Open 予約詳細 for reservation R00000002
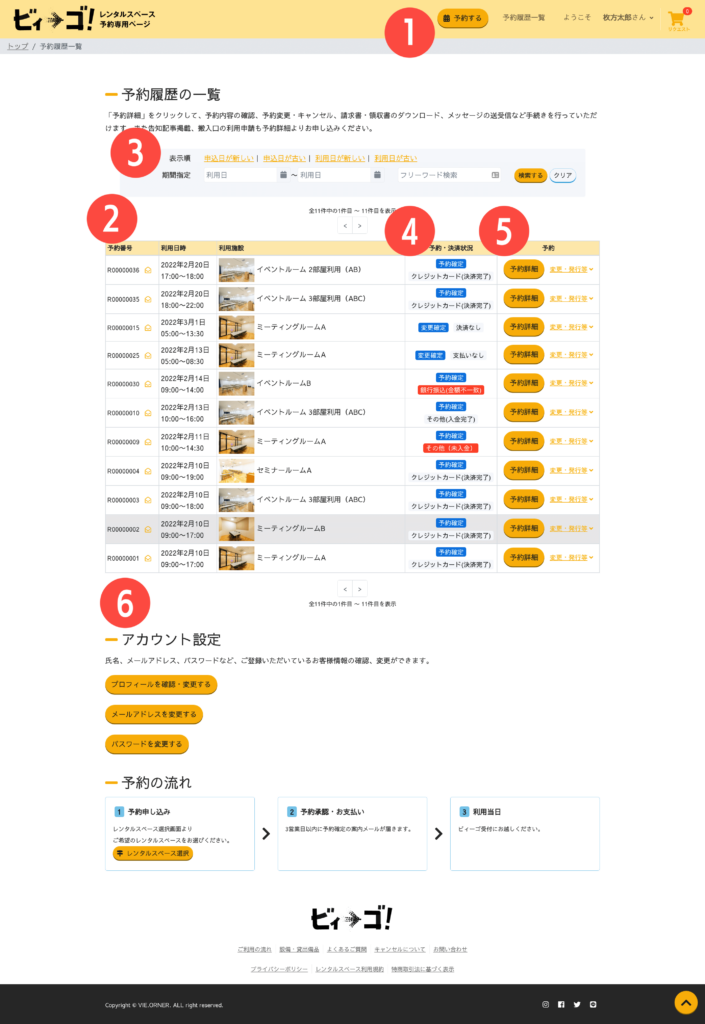 pyautogui.click(x=523, y=528)
